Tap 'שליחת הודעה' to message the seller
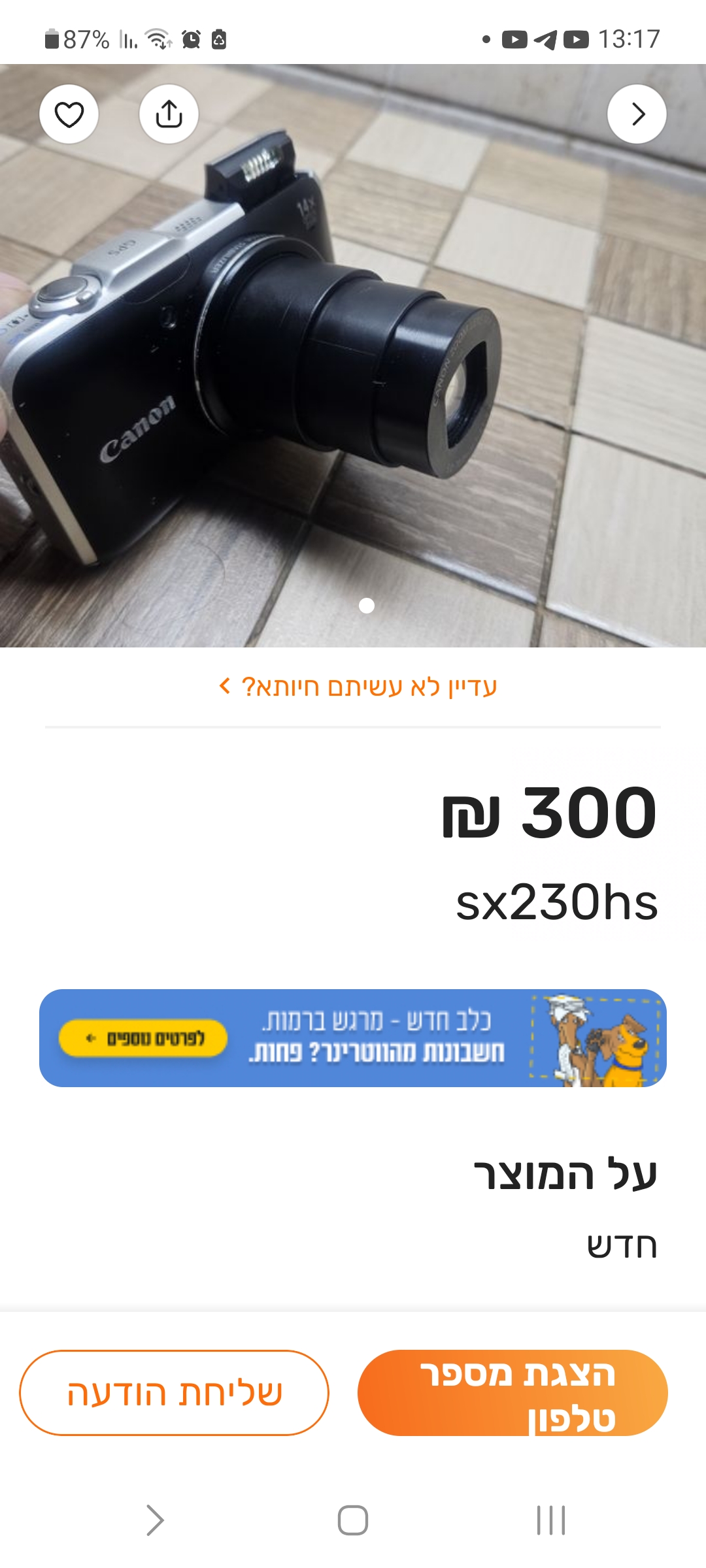 pyautogui.click(x=174, y=1393)
